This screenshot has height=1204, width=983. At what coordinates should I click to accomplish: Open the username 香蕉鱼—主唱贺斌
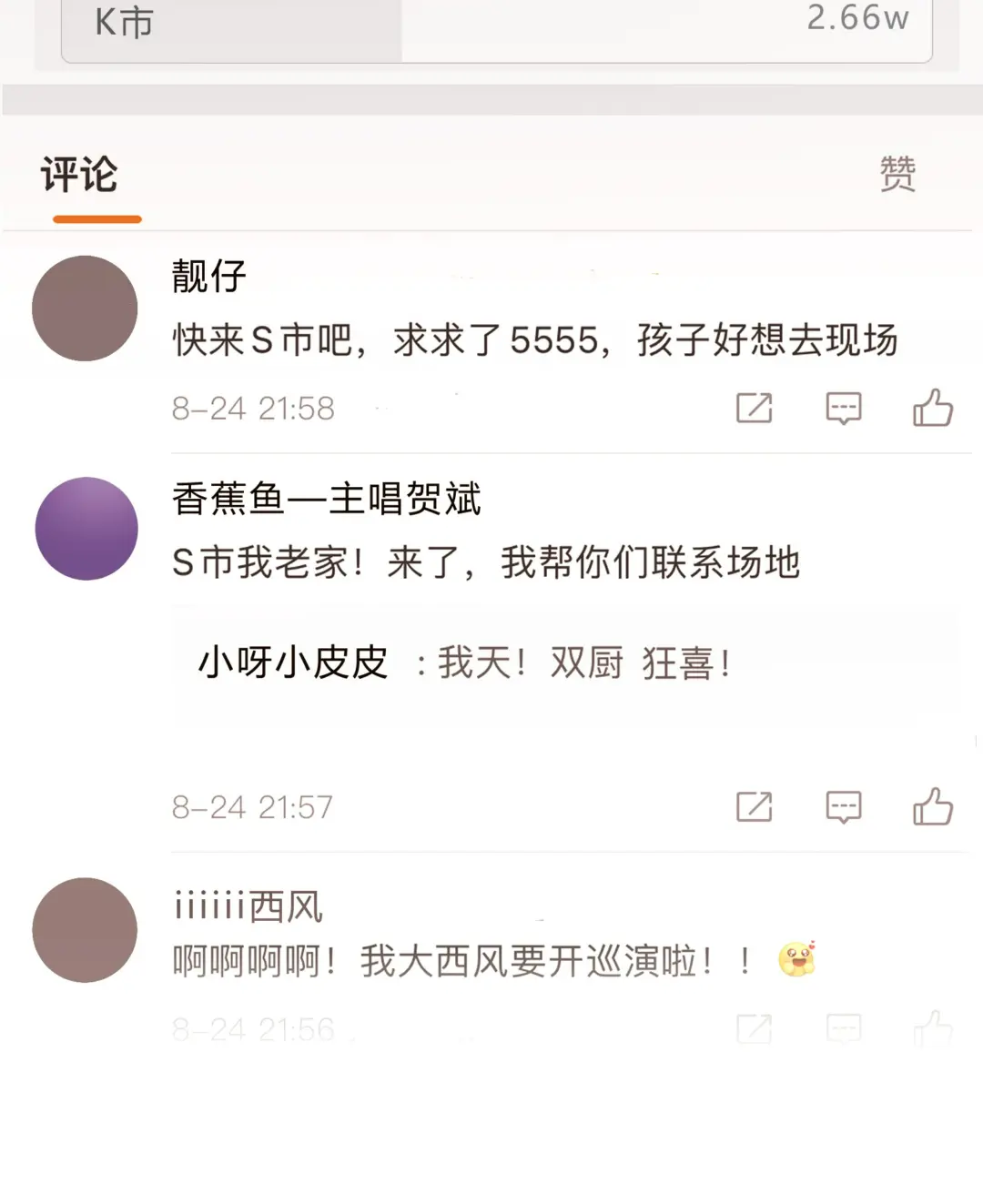326,499
